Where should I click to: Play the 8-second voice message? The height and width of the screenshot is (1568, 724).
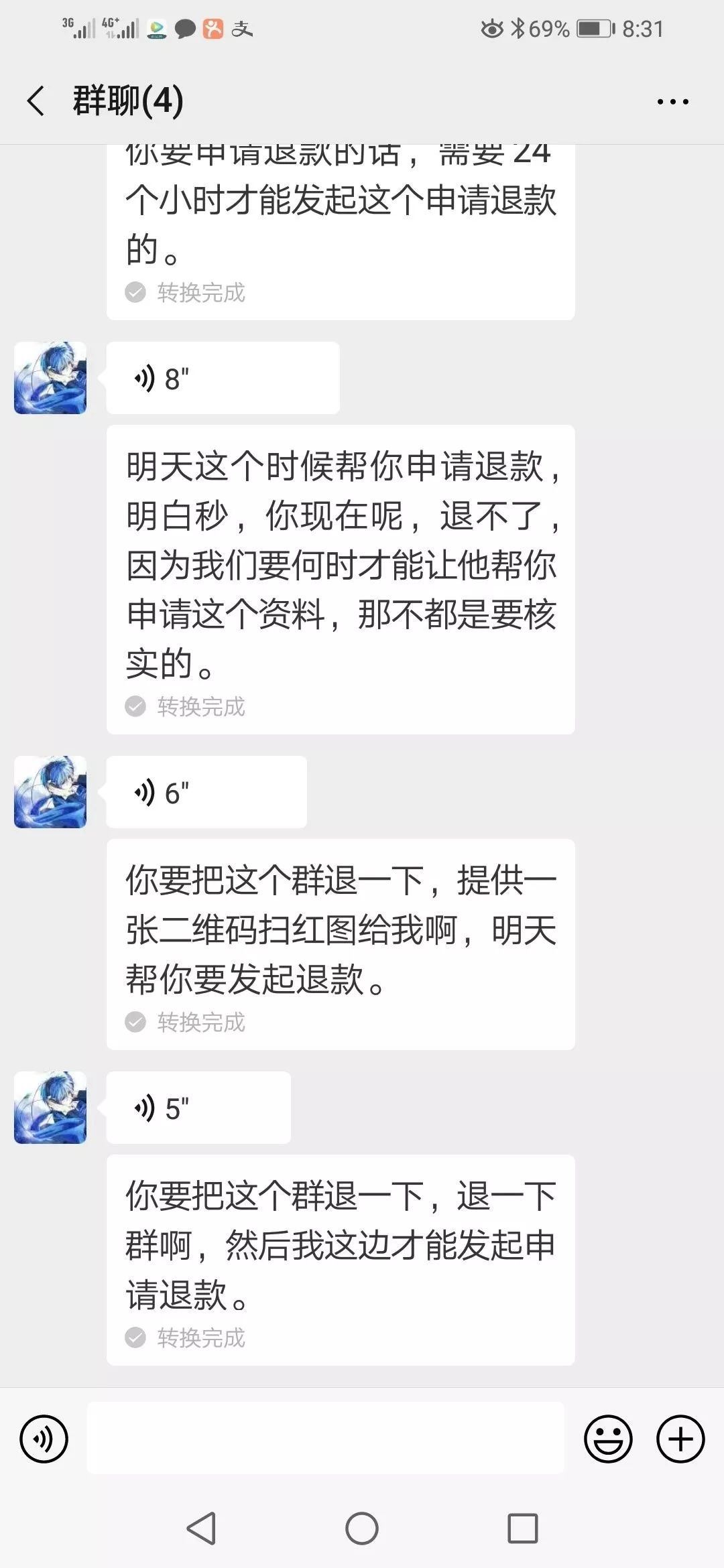222,379
